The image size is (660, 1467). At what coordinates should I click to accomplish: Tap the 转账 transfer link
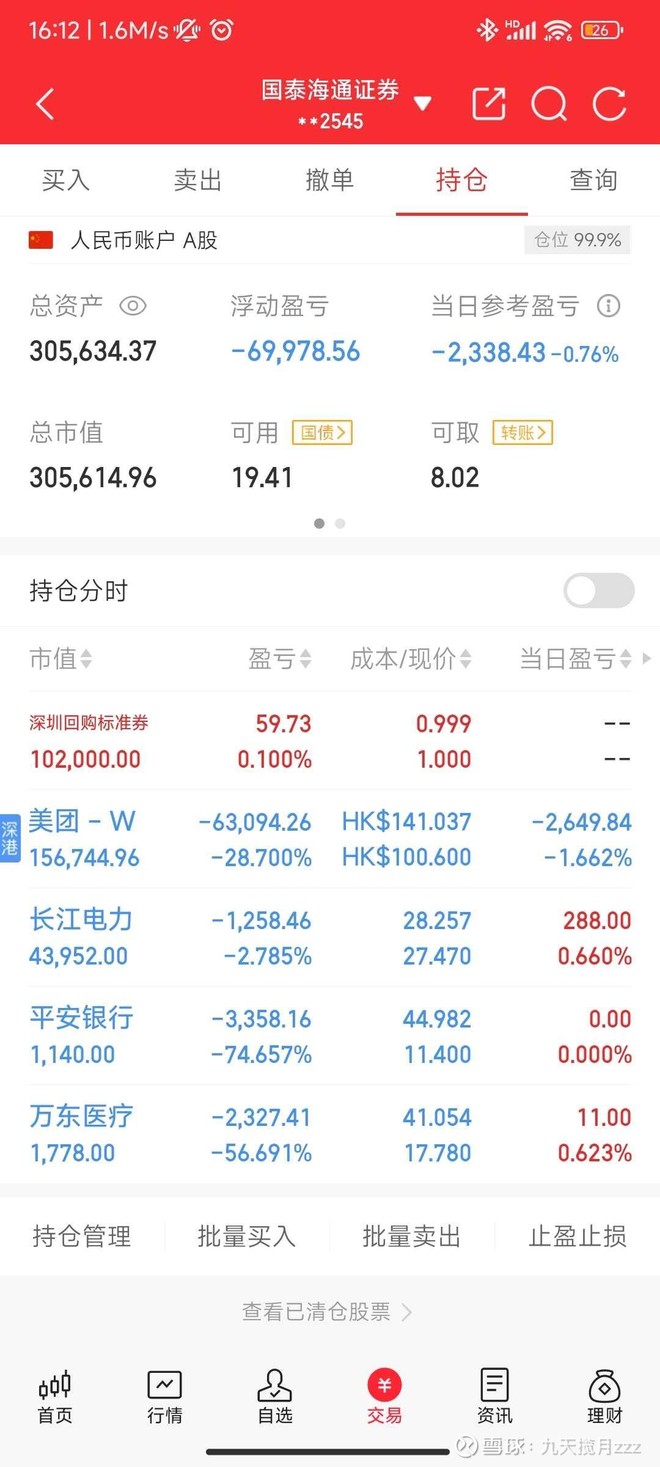point(523,433)
